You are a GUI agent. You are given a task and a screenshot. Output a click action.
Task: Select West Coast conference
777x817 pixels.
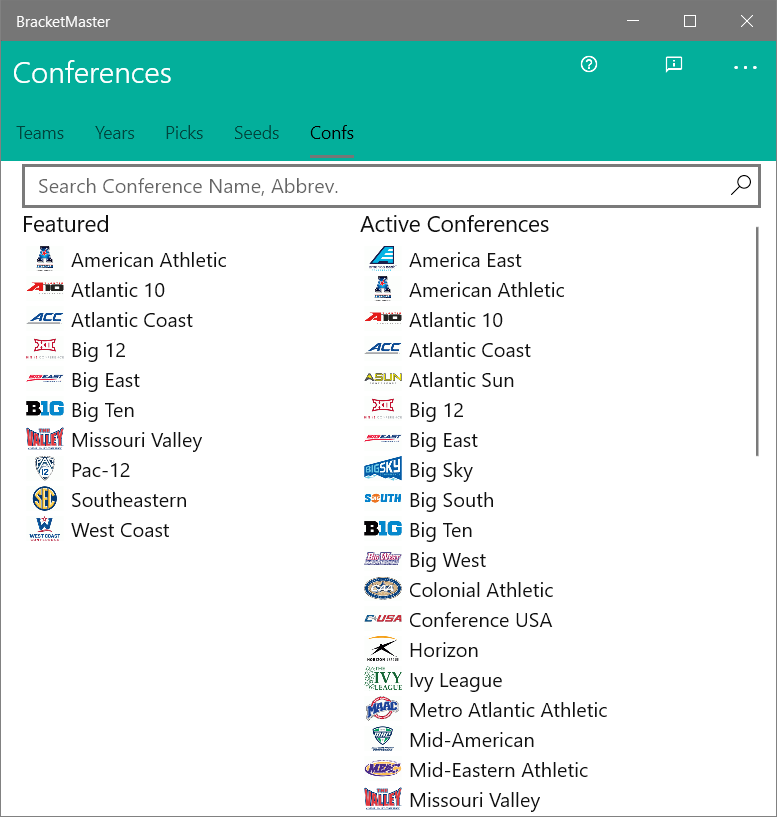click(120, 530)
